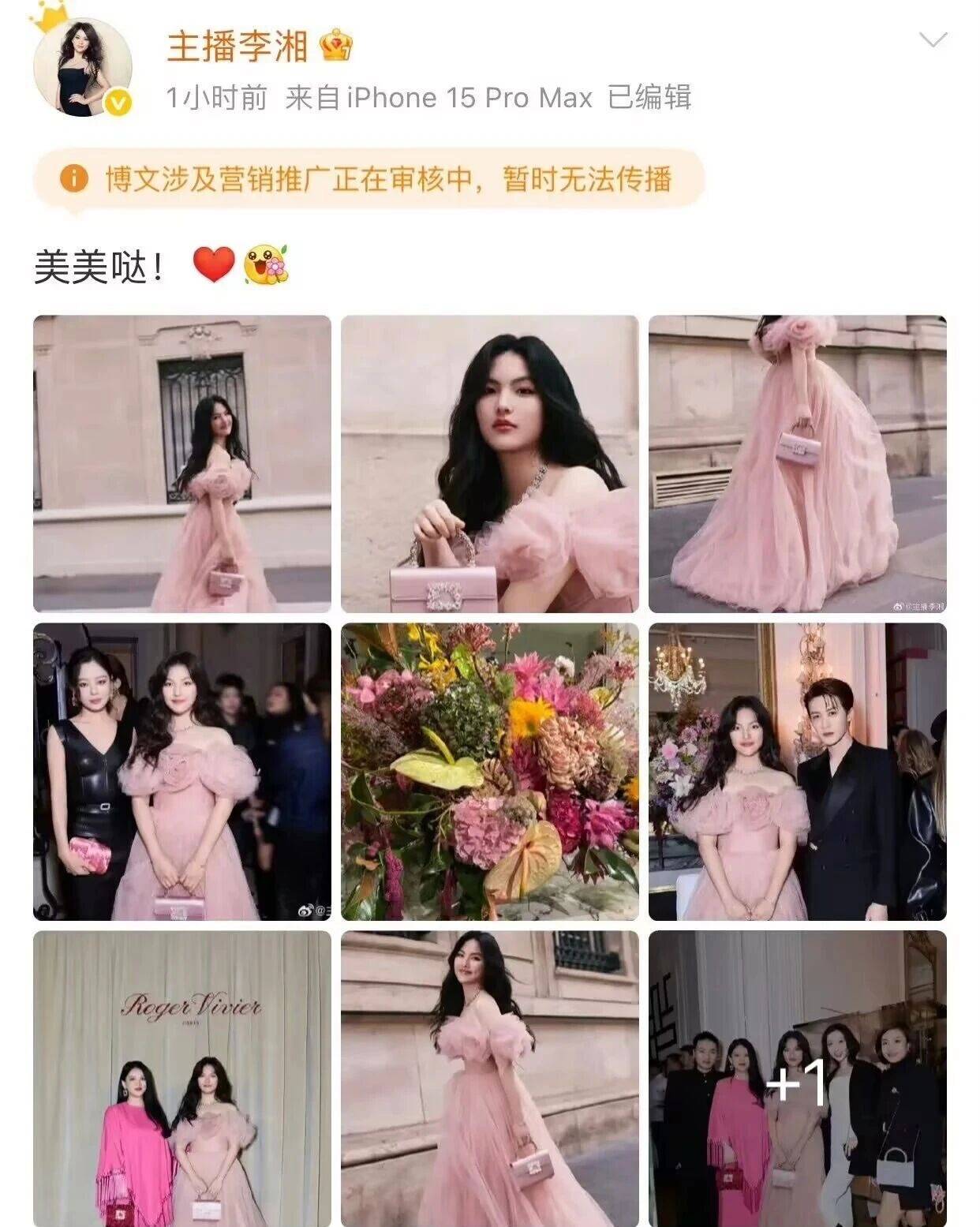View standing pink dress photo in bottom row

(489, 1078)
